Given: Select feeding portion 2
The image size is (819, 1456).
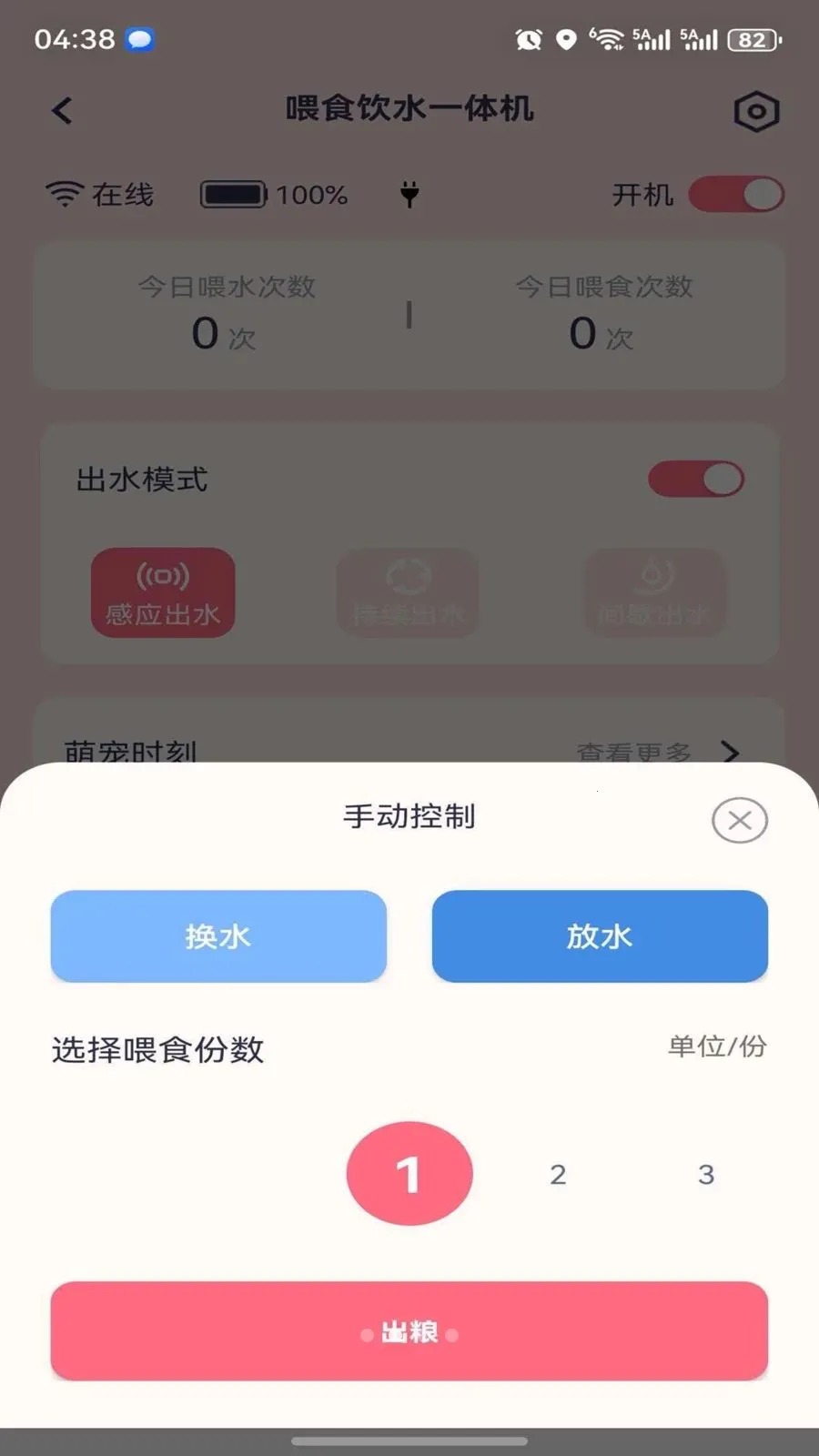Looking at the screenshot, I should [x=558, y=1175].
